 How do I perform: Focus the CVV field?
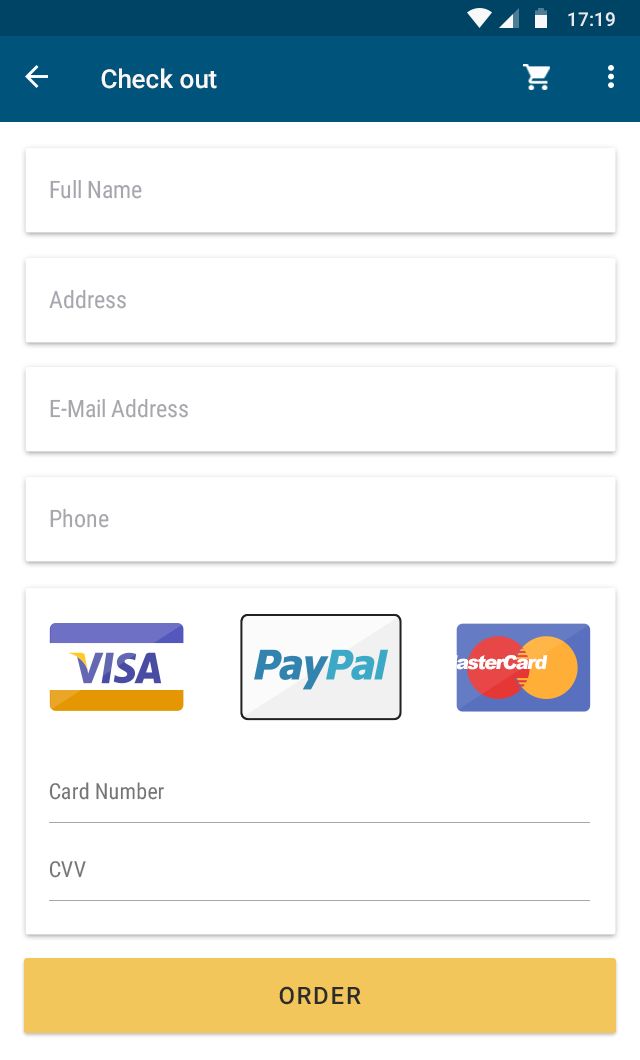point(319,870)
